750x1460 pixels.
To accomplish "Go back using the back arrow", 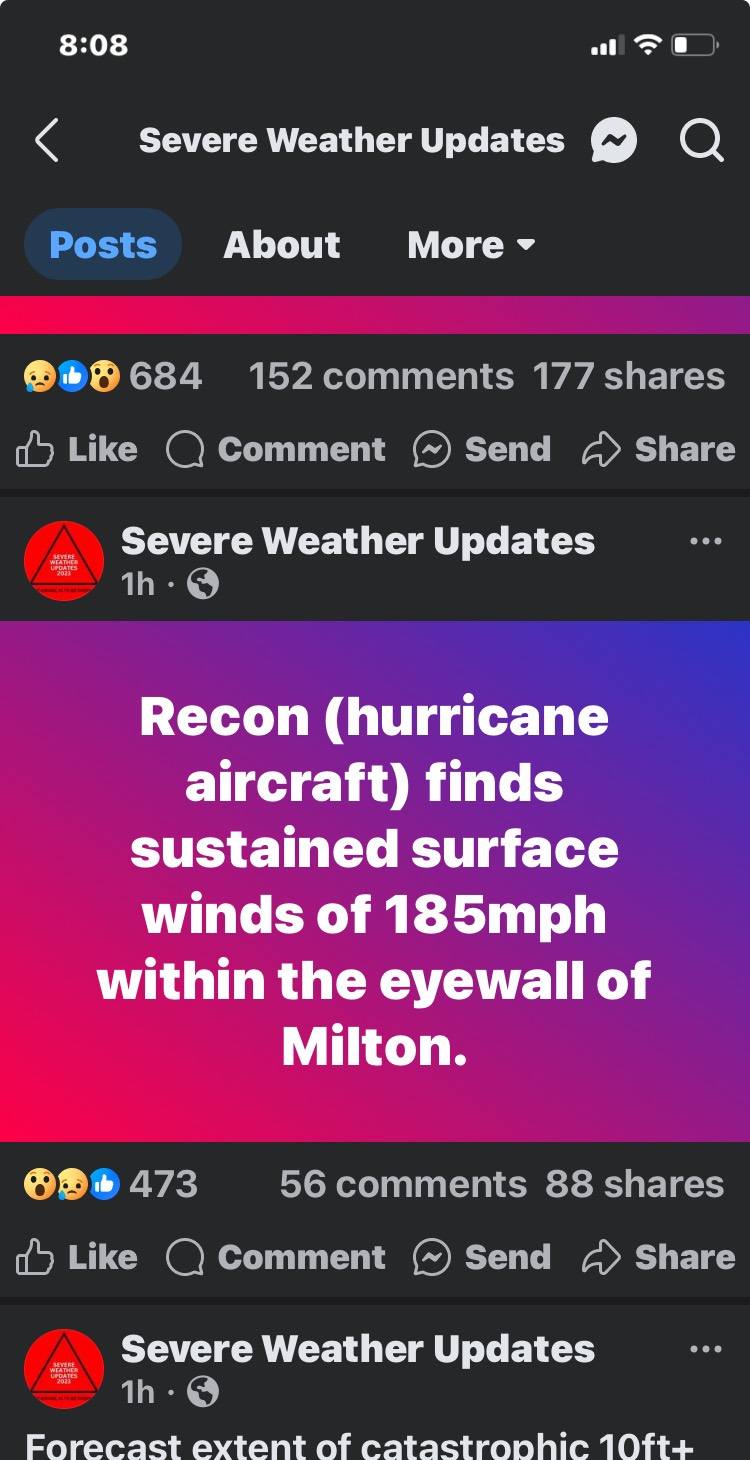I will coord(47,141).
